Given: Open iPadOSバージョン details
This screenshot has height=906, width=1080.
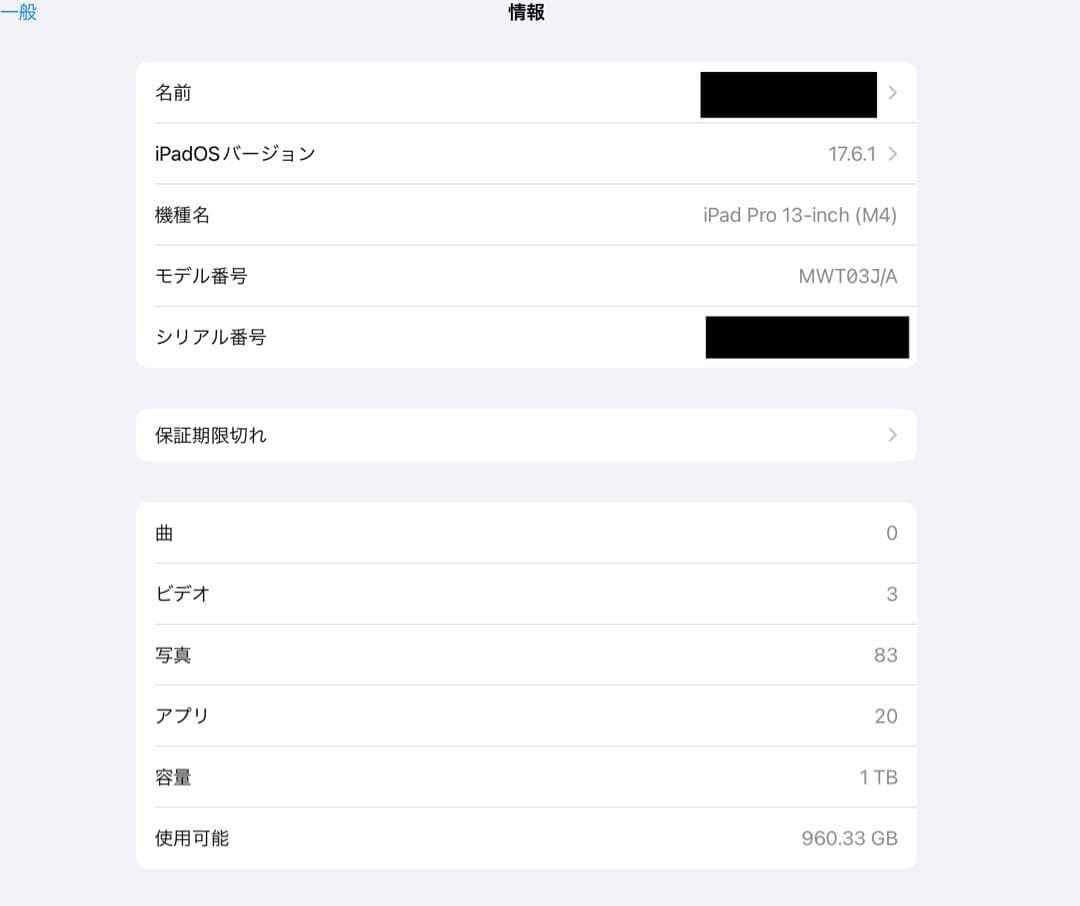Looking at the screenshot, I should click(525, 154).
